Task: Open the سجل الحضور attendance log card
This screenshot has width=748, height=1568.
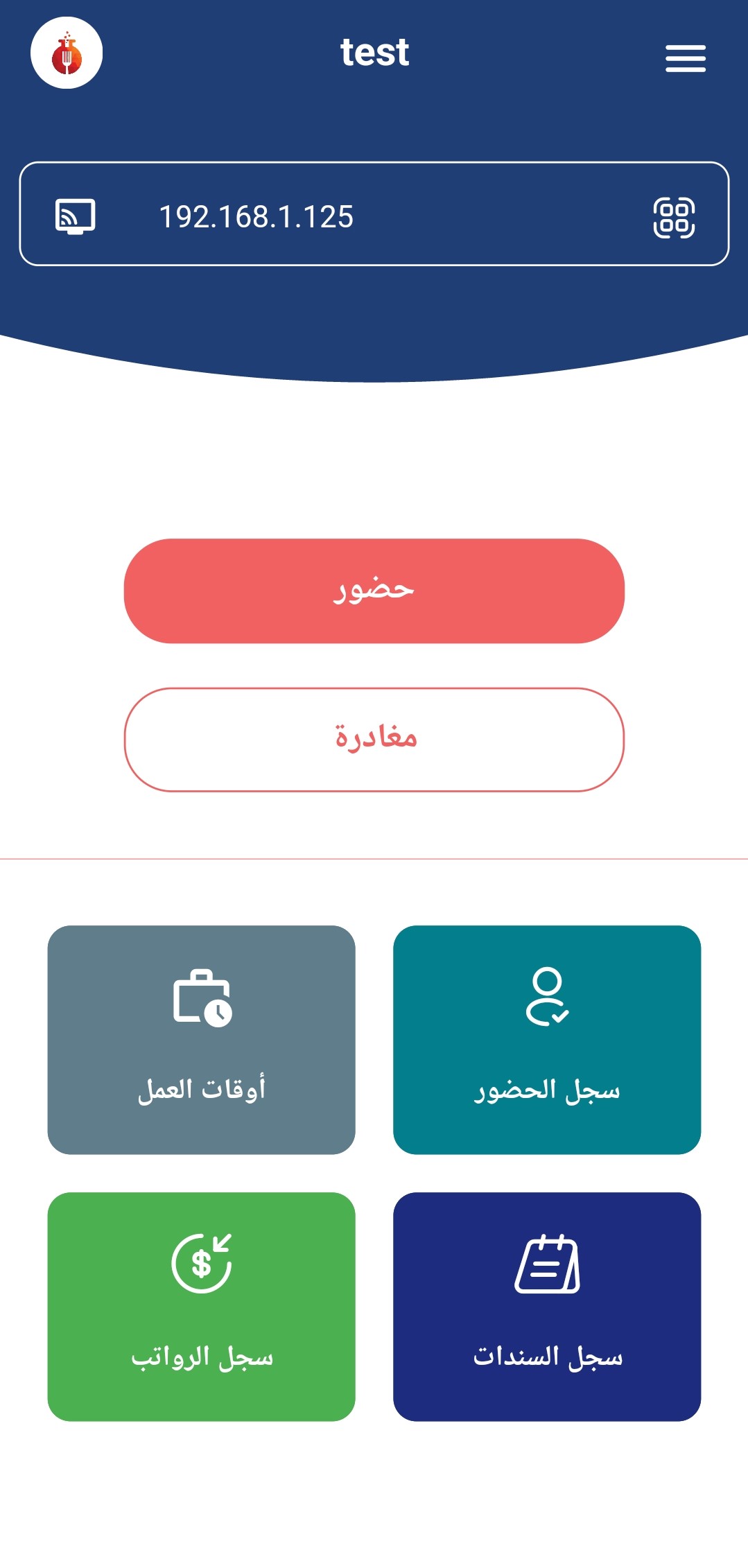Action: coord(547,1040)
